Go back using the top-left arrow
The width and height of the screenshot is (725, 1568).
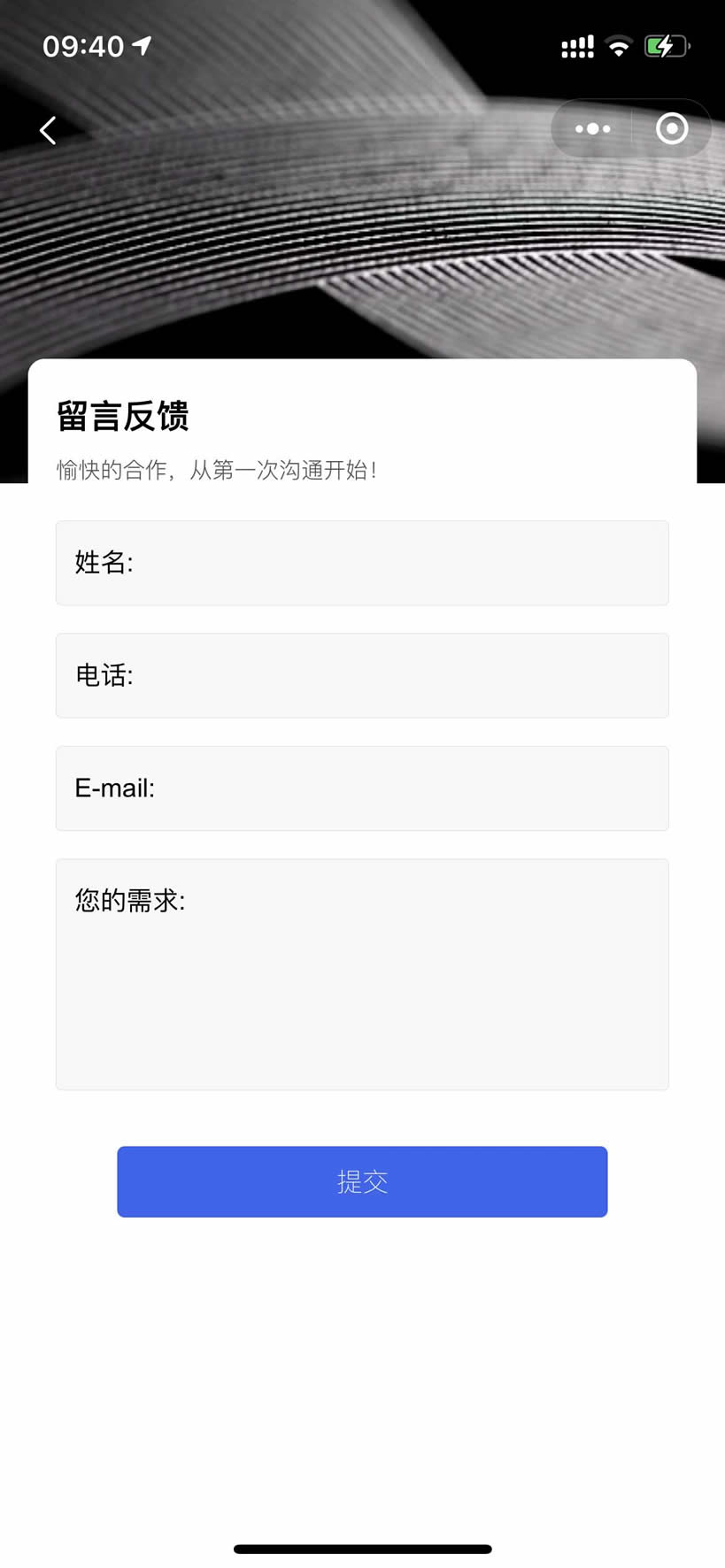click(x=48, y=130)
